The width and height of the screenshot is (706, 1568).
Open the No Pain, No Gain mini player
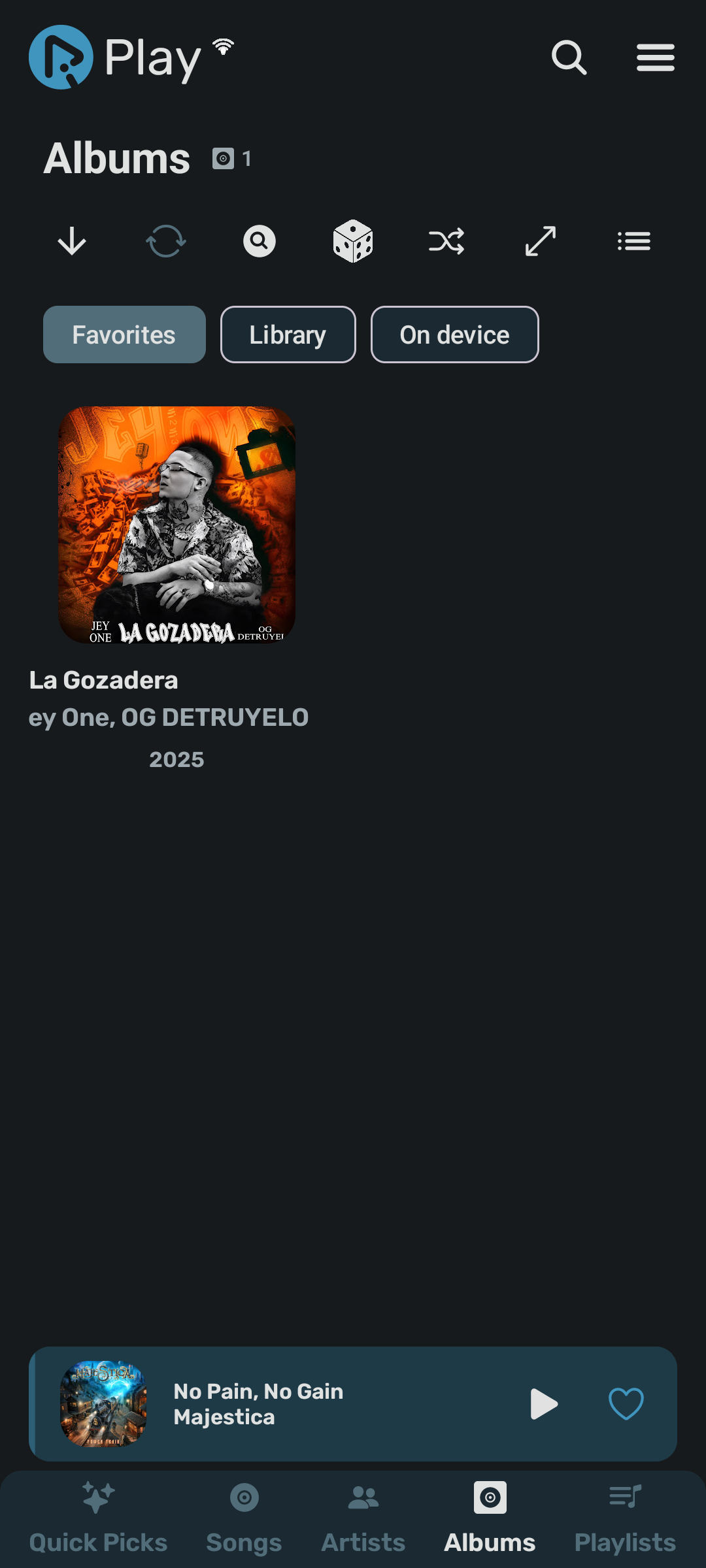coord(327,1404)
